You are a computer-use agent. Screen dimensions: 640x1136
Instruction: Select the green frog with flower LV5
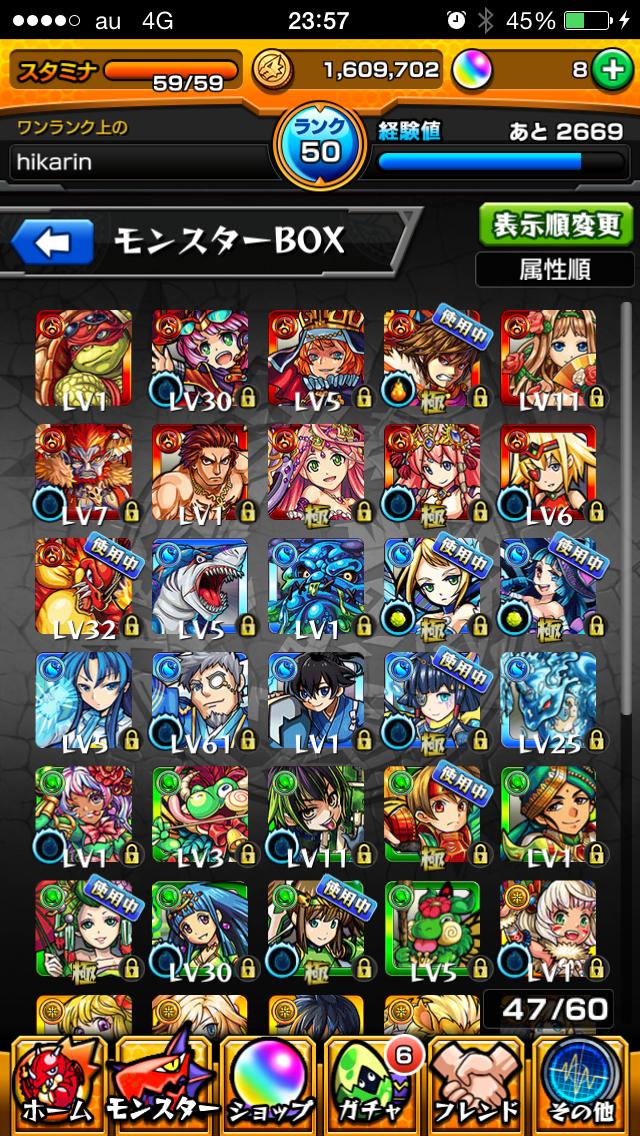click(x=432, y=930)
